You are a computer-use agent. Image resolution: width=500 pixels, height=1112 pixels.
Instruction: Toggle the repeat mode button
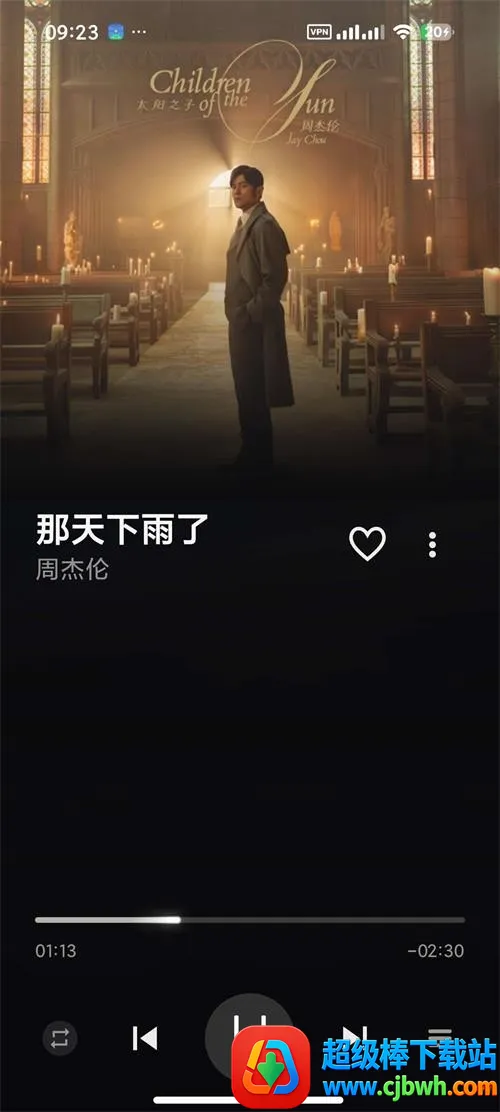[60, 1039]
